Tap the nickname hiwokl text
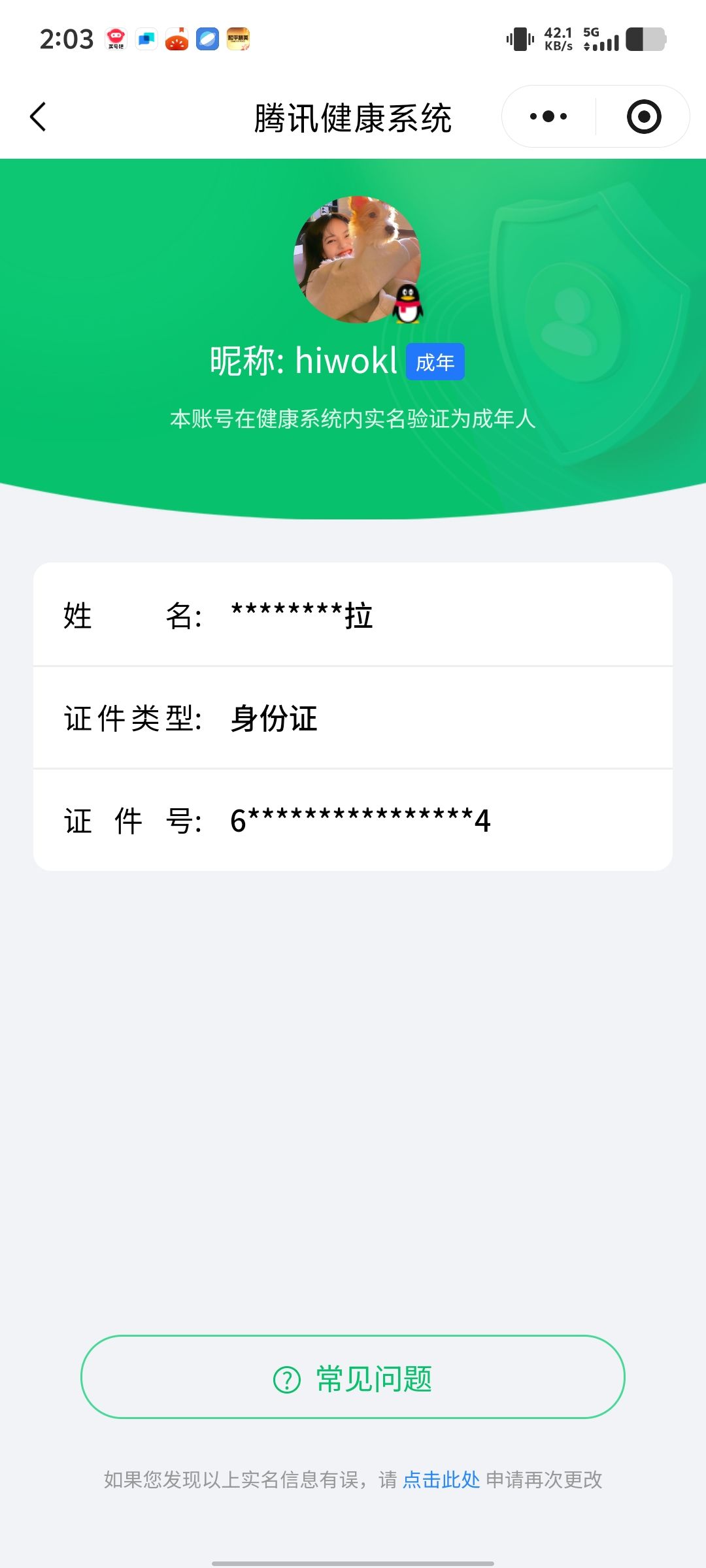Screen dimensions: 706x1568 click(x=304, y=361)
